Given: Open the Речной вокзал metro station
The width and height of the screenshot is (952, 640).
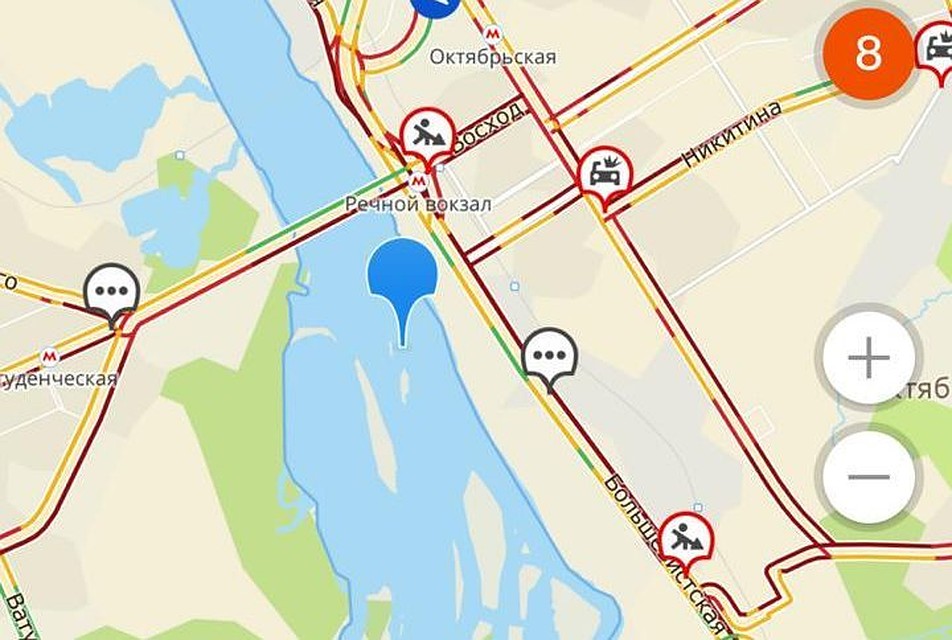Looking at the screenshot, I should pos(419,183).
